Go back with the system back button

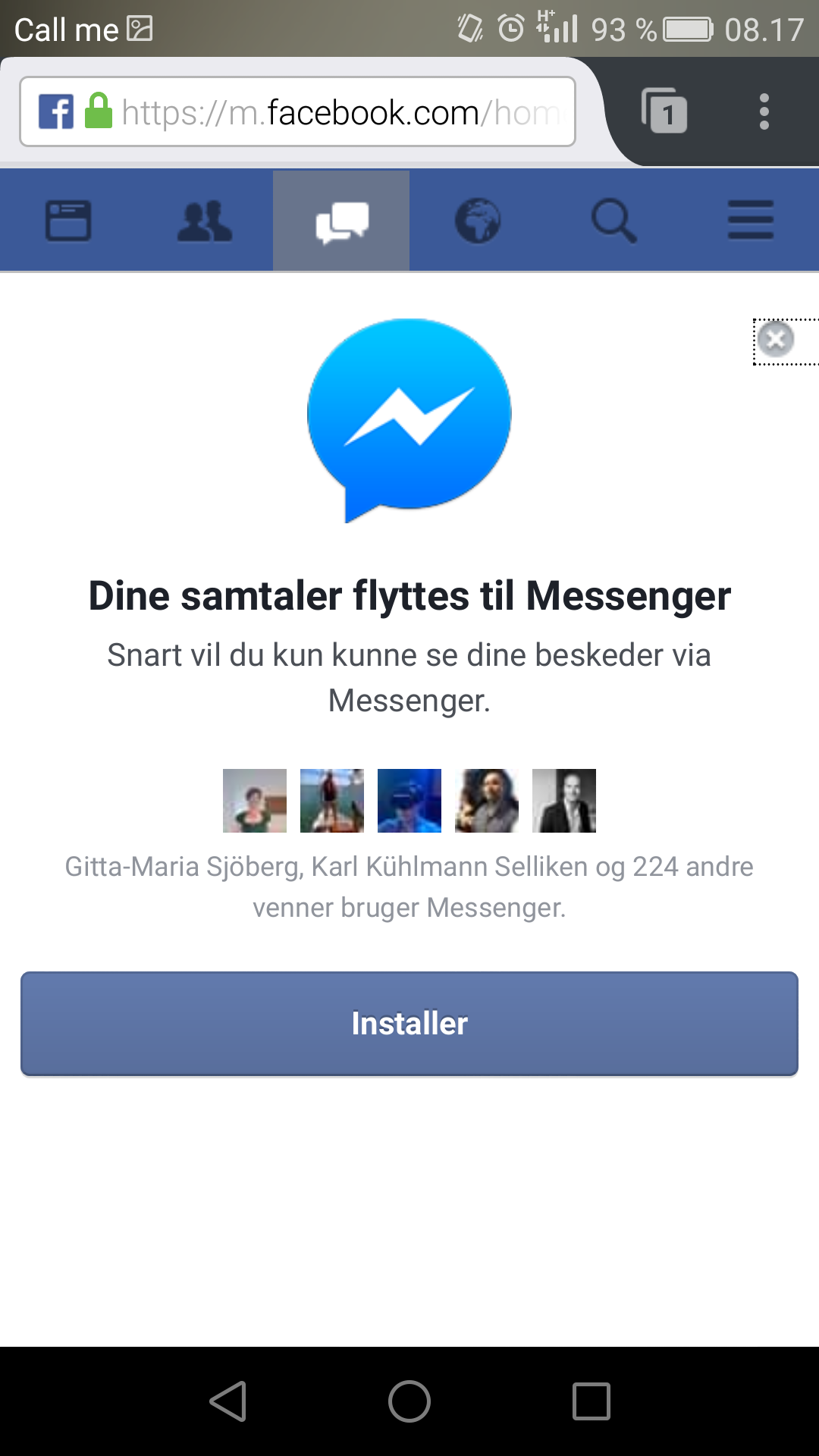tap(227, 1401)
